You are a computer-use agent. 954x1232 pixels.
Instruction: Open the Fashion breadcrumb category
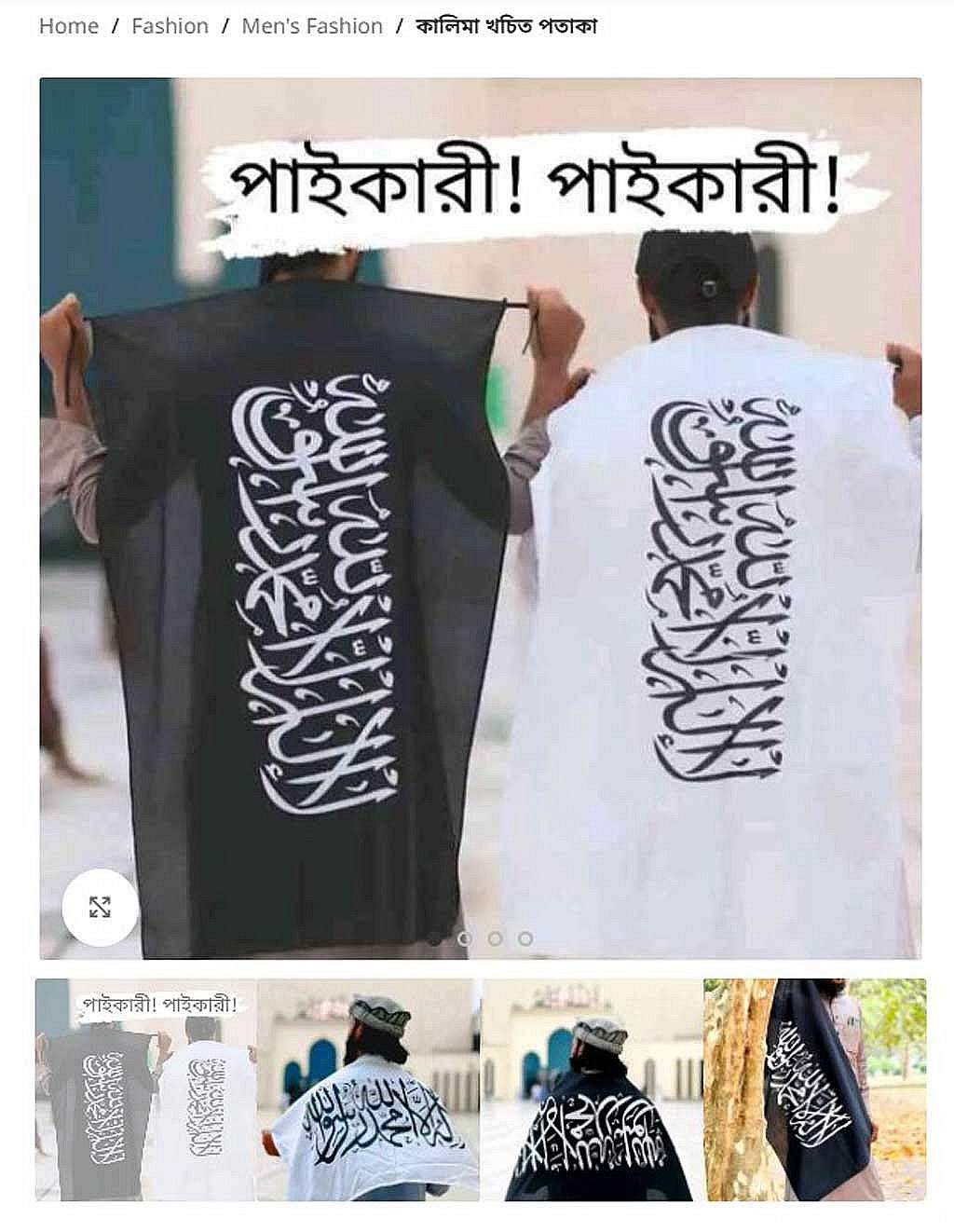coord(170,26)
